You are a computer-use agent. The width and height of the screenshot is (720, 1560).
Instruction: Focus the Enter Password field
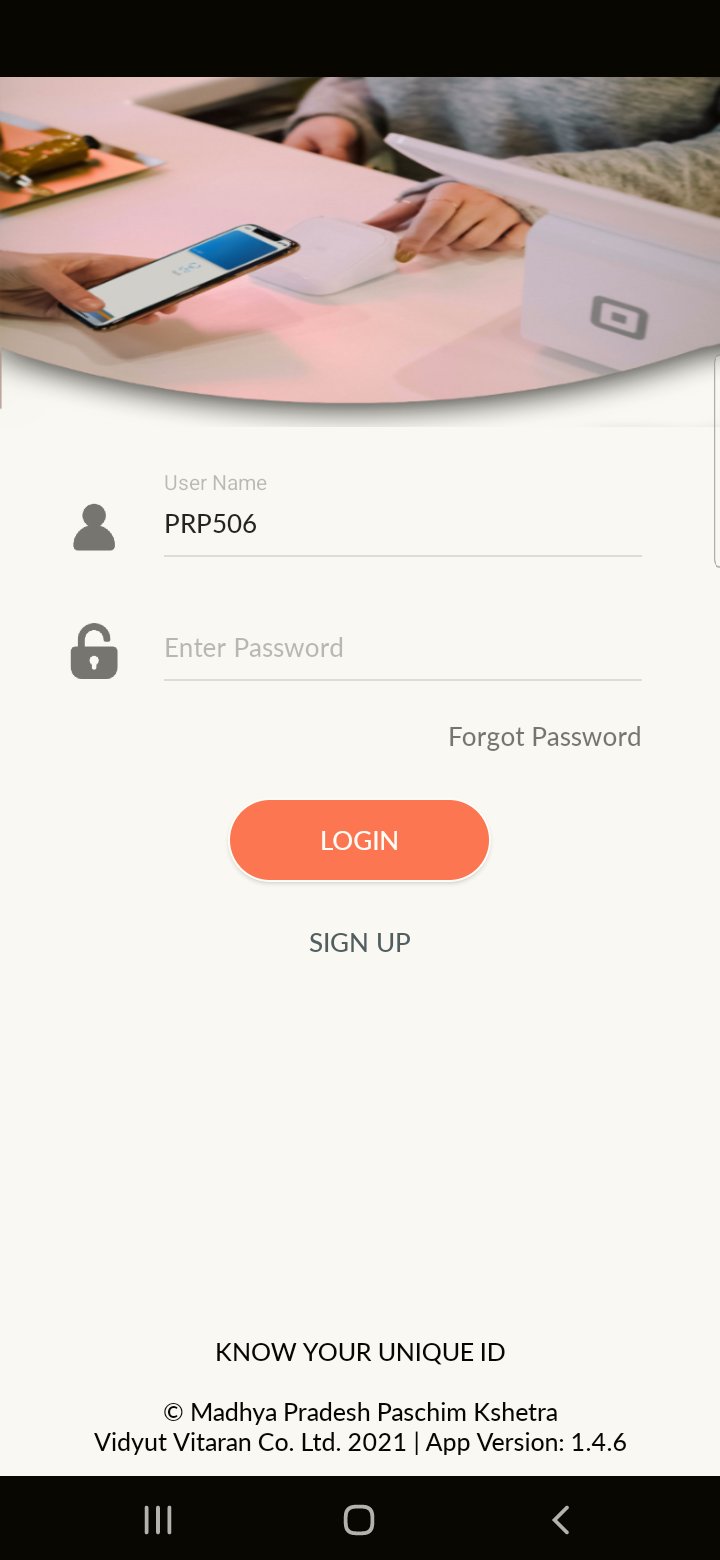402,648
